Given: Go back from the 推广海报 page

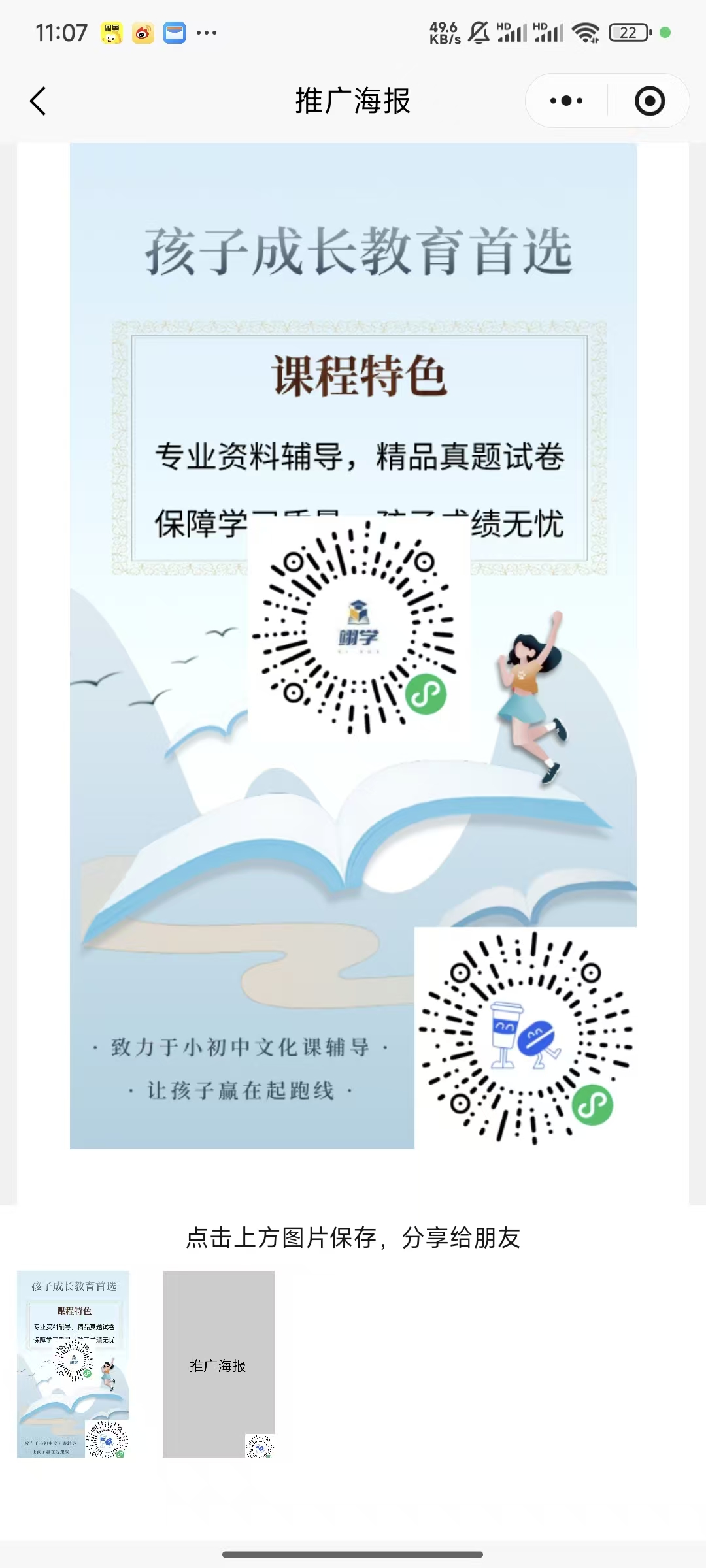Looking at the screenshot, I should point(39,101).
